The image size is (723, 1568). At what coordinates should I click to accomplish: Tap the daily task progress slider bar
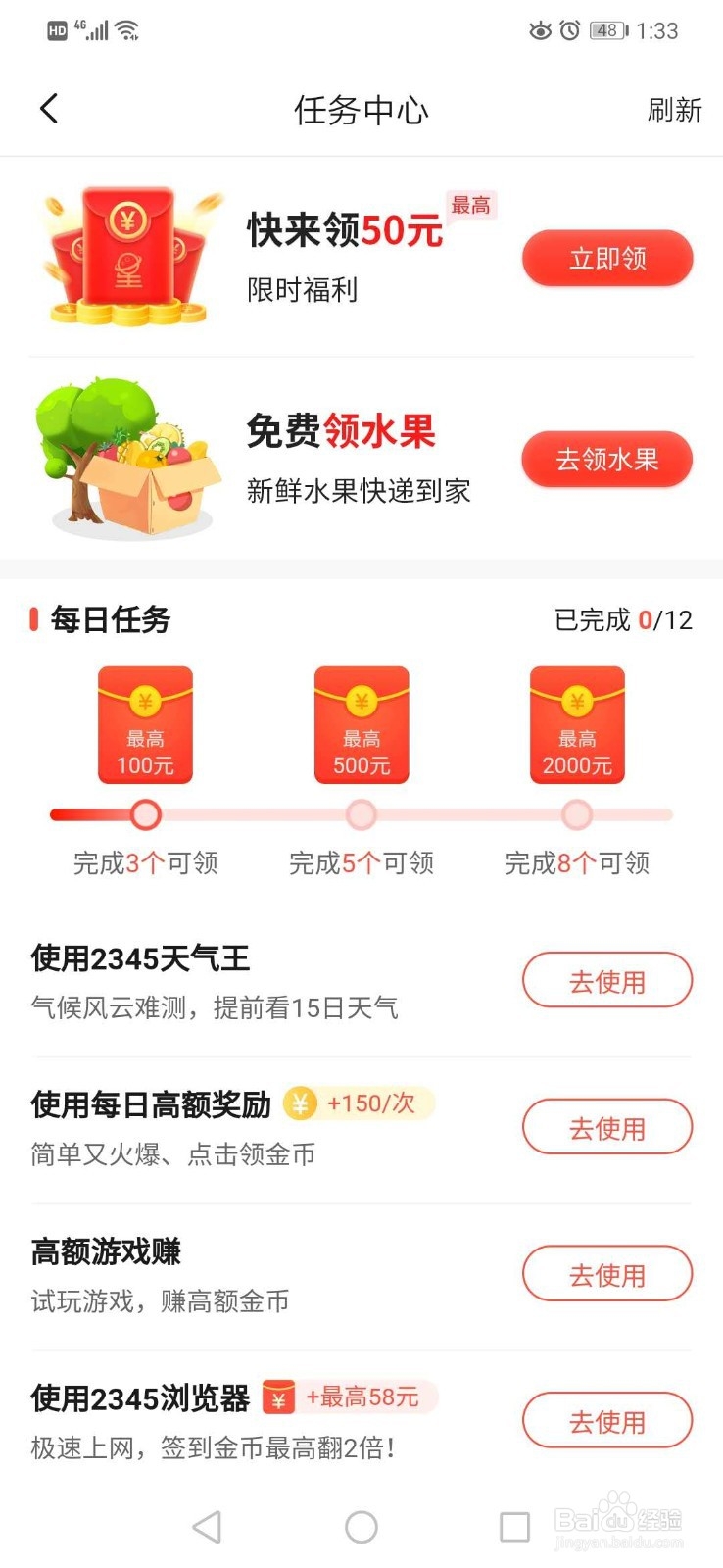(x=361, y=814)
